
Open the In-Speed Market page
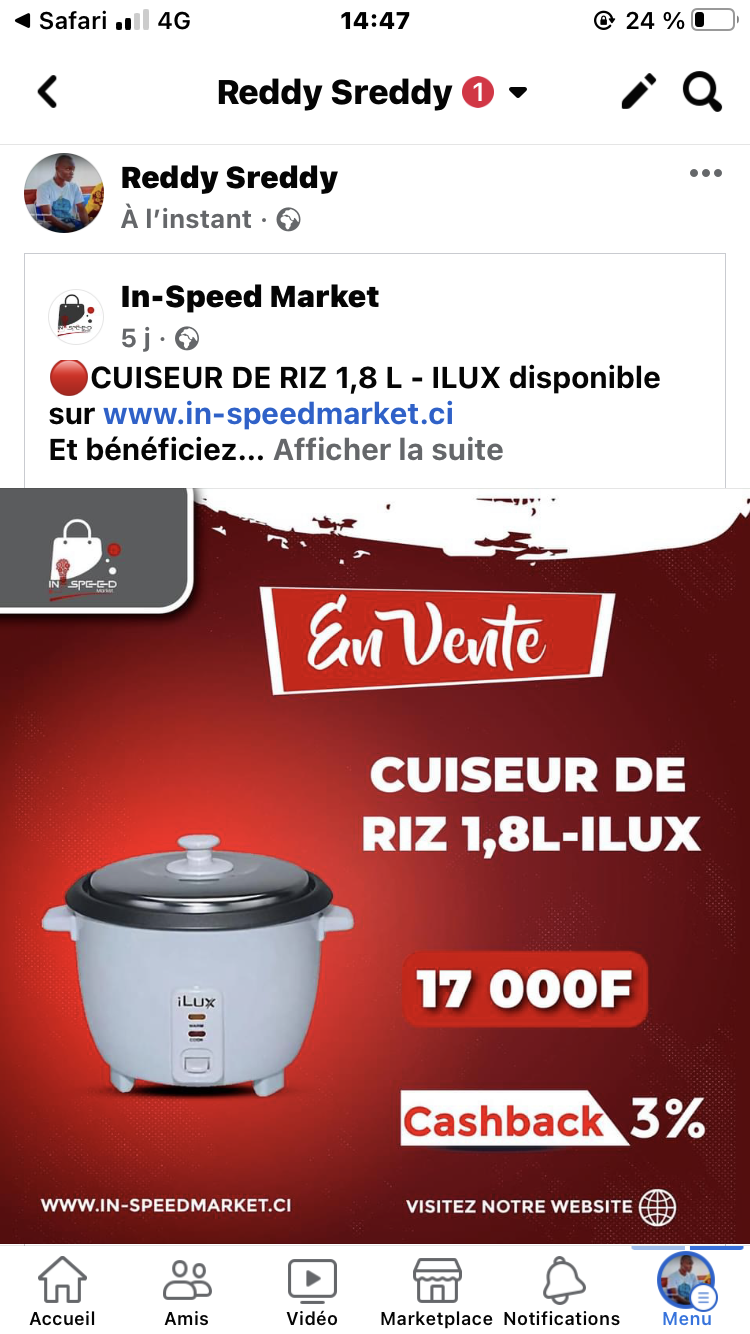click(x=250, y=297)
